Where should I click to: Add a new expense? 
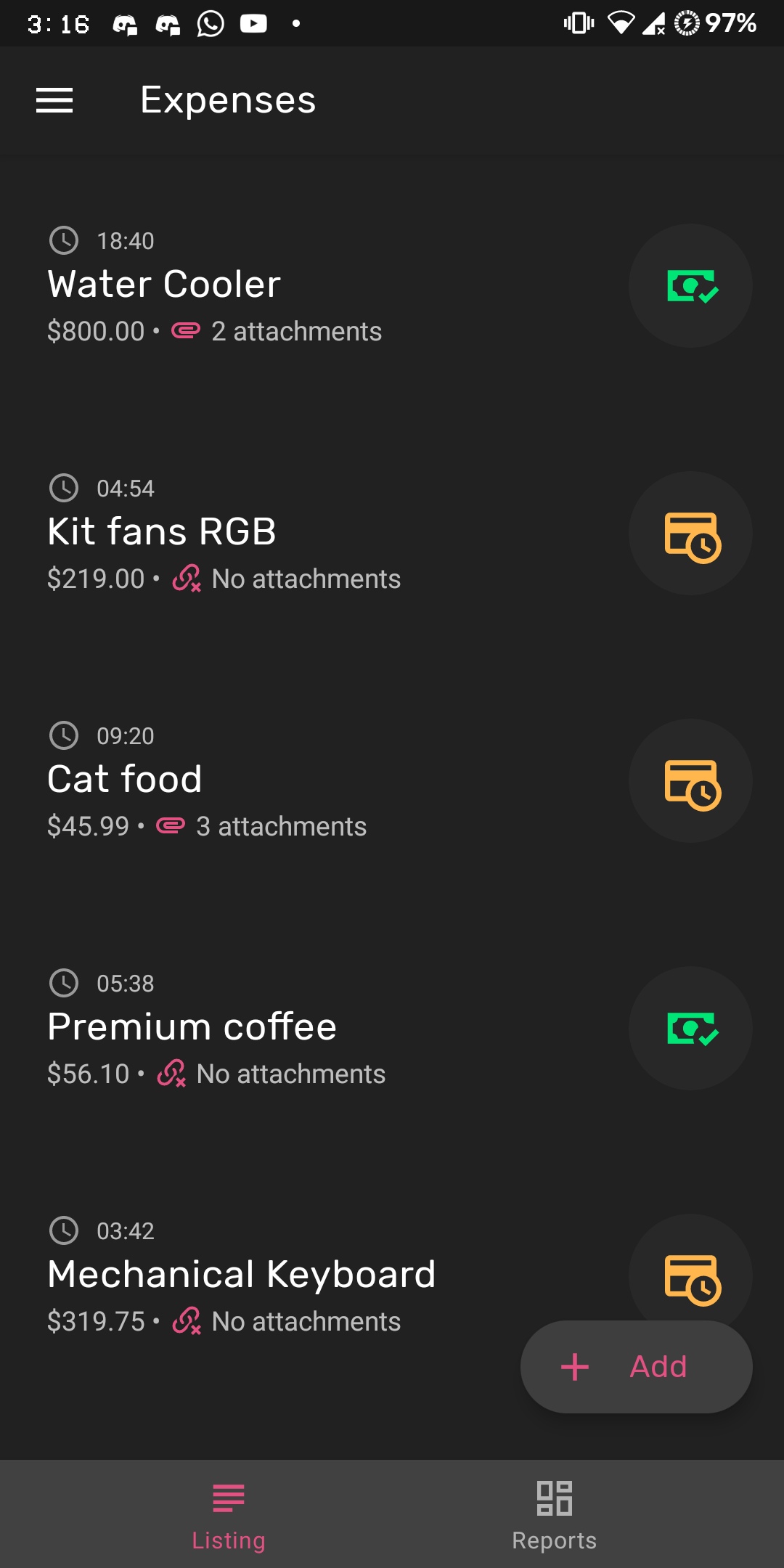[x=636, y=1367]
